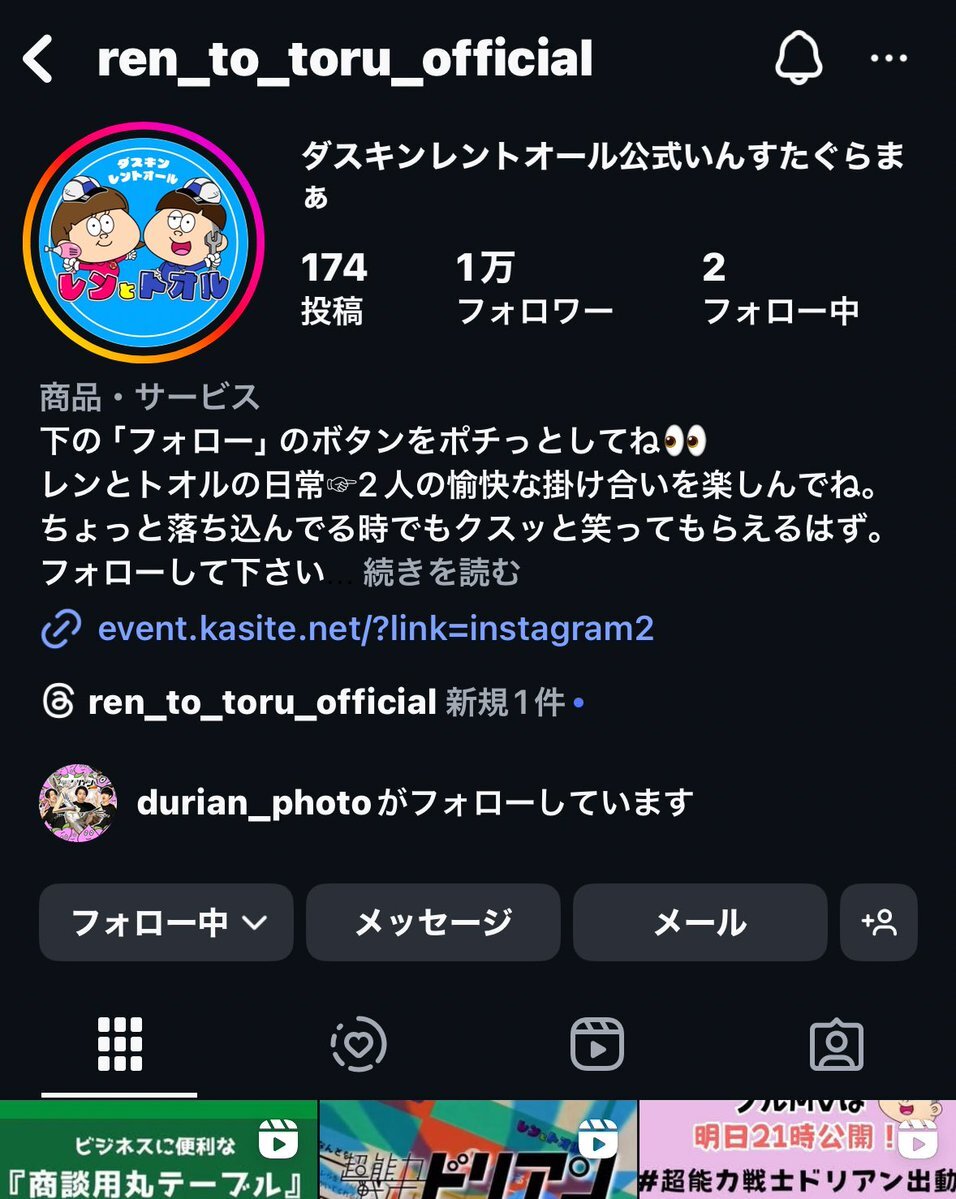956x1199 pixels.
Task: Open the notifications bell for this profile
Action: [798, 59]
